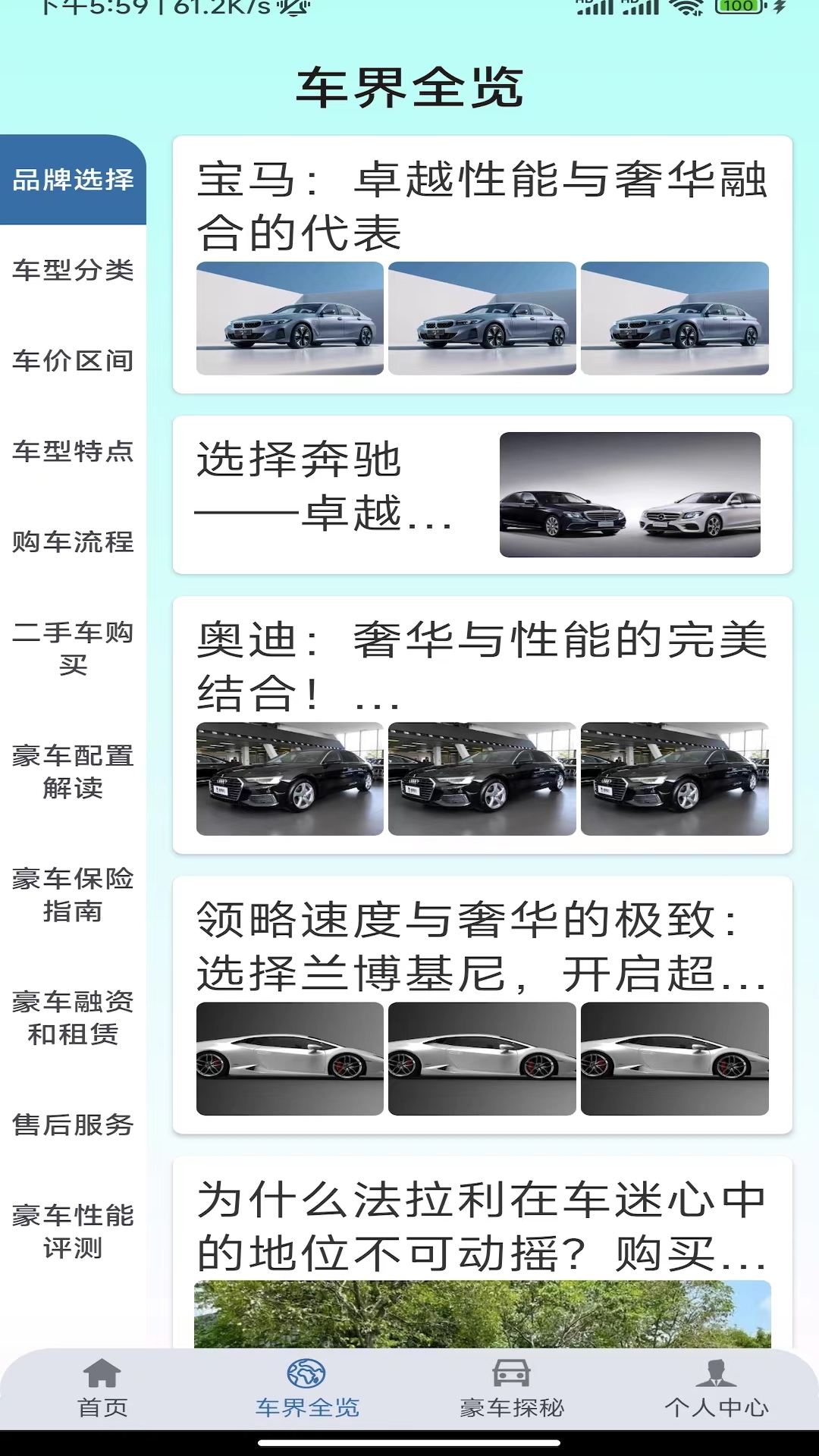
Task: Choose 购车流程 from the side menu
Action: coord(73,542)
